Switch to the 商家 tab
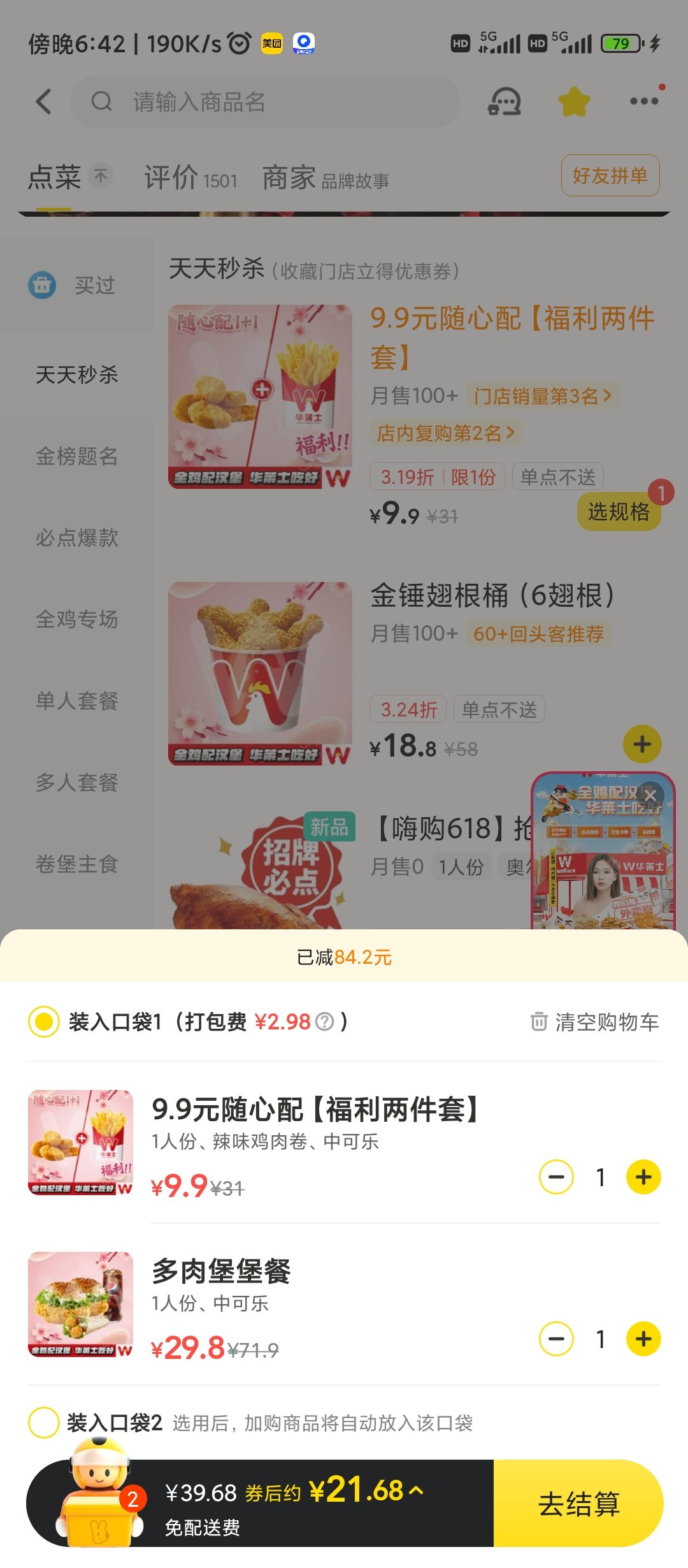The height and width of the screenshot is (1568, 688). click(x=326, y=178)
